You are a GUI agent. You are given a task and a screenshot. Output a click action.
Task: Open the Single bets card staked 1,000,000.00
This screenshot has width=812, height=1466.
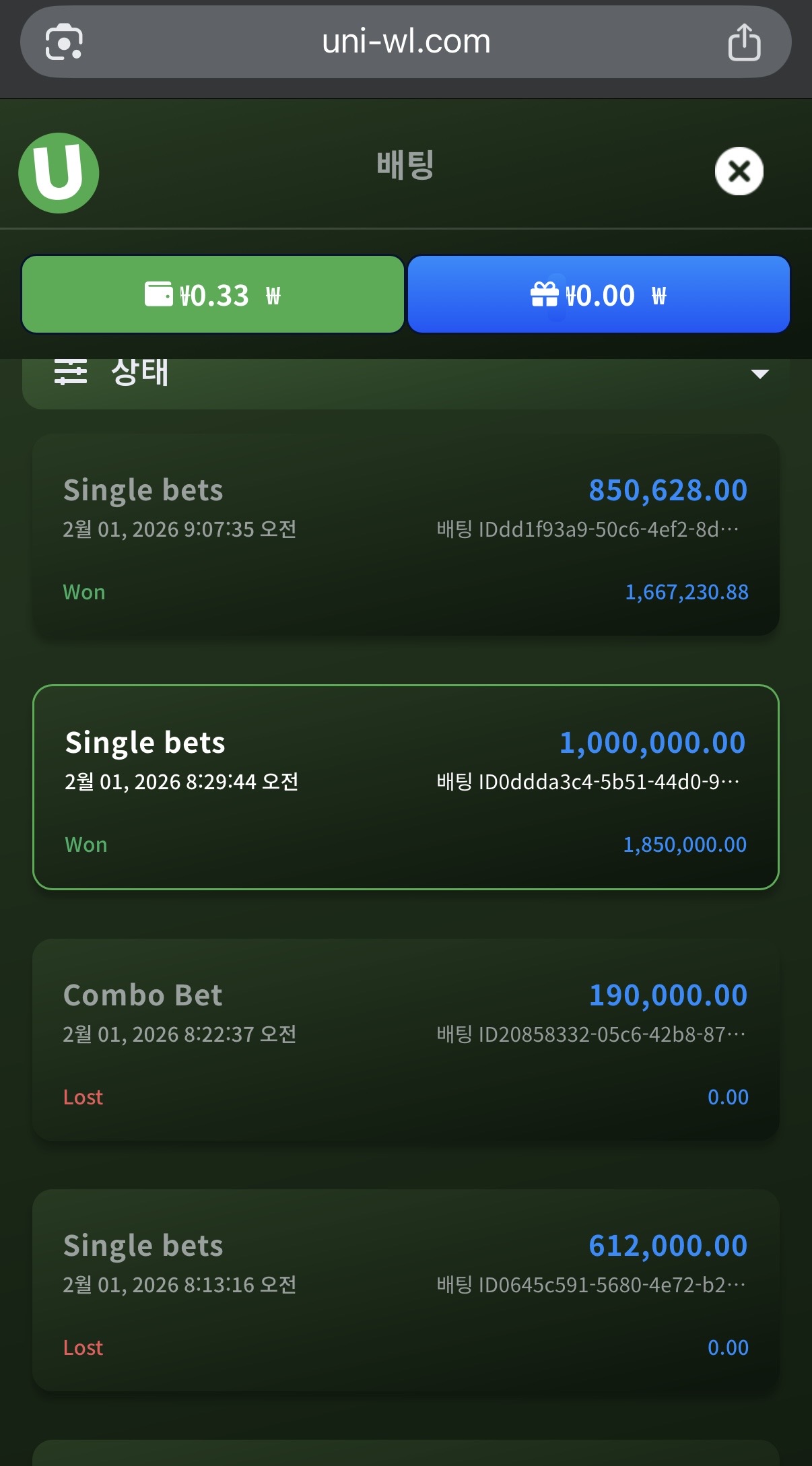click(x=405, y=787)
